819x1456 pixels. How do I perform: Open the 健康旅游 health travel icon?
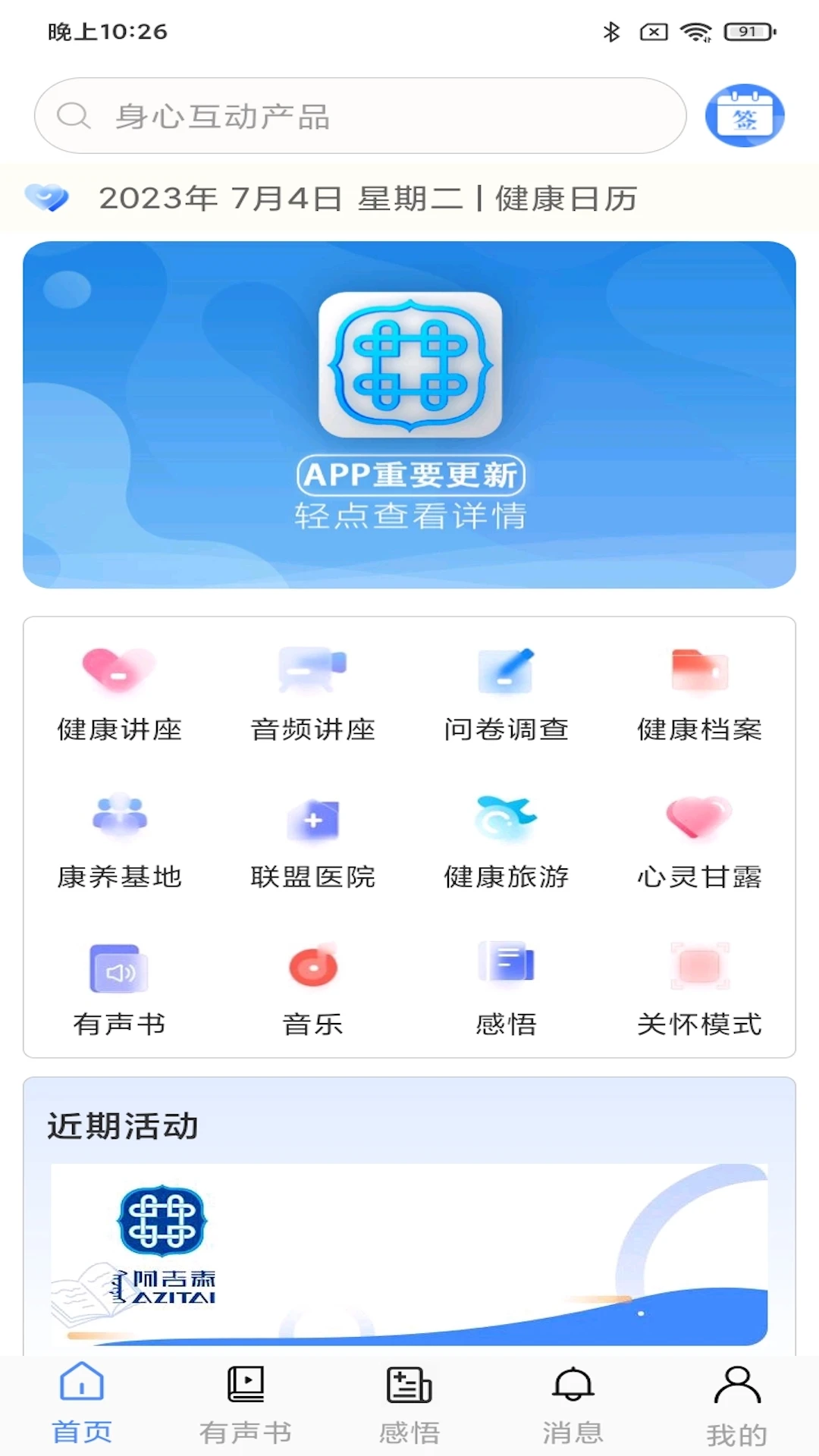507,838
